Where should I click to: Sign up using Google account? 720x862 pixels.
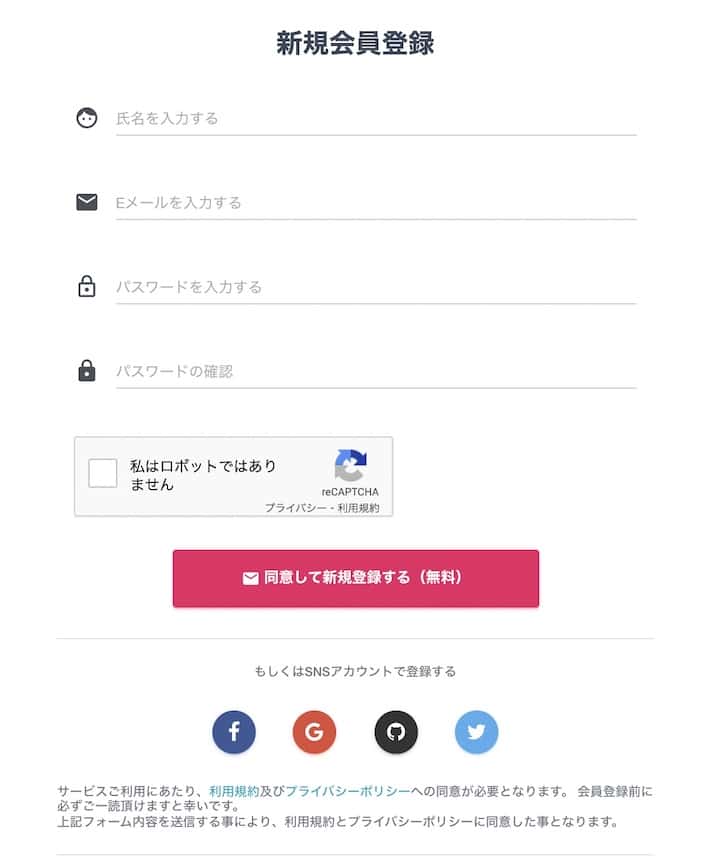tap(314, 733)
